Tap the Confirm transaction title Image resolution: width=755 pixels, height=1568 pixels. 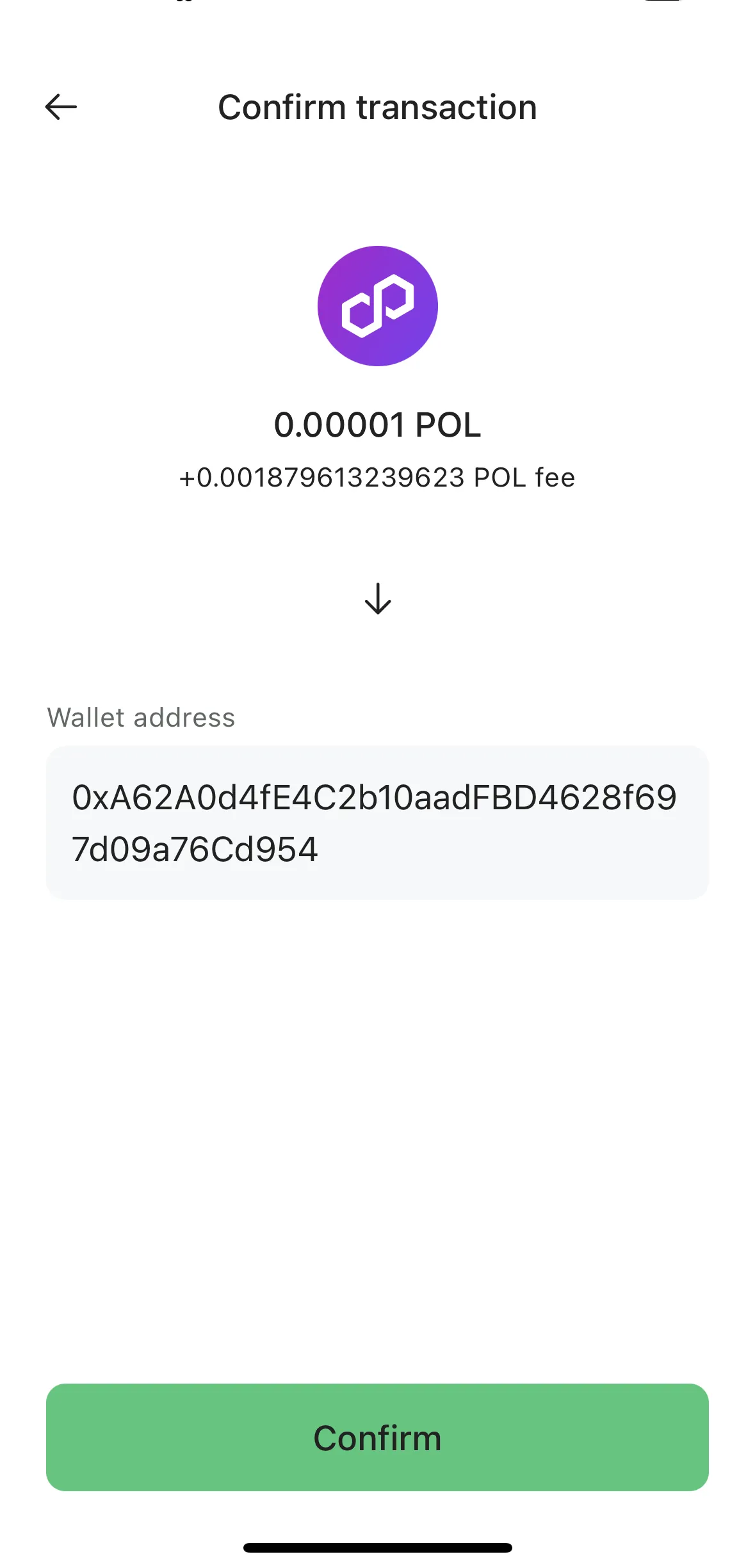(377, 106)
